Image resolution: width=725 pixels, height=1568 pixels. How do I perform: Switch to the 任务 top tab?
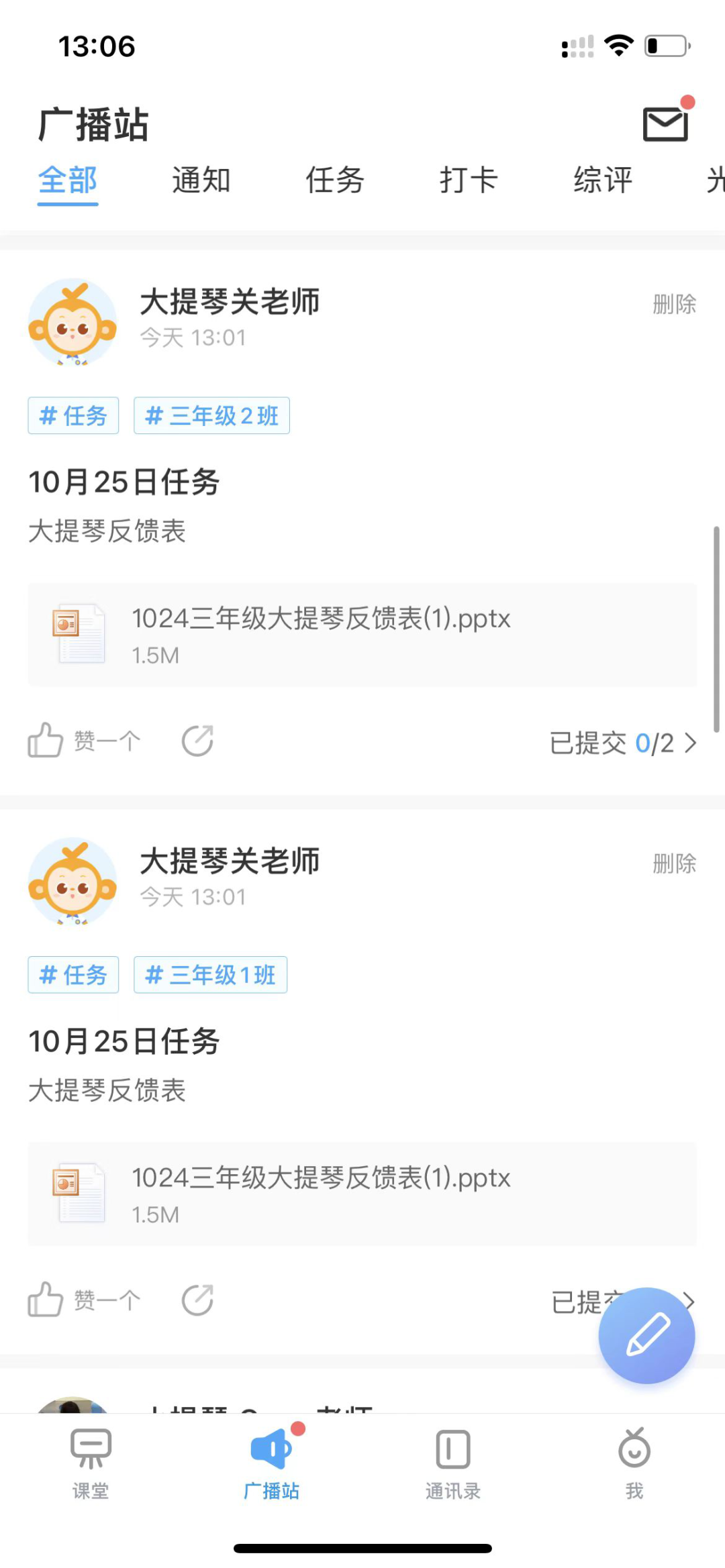click(x=334, y=180)
